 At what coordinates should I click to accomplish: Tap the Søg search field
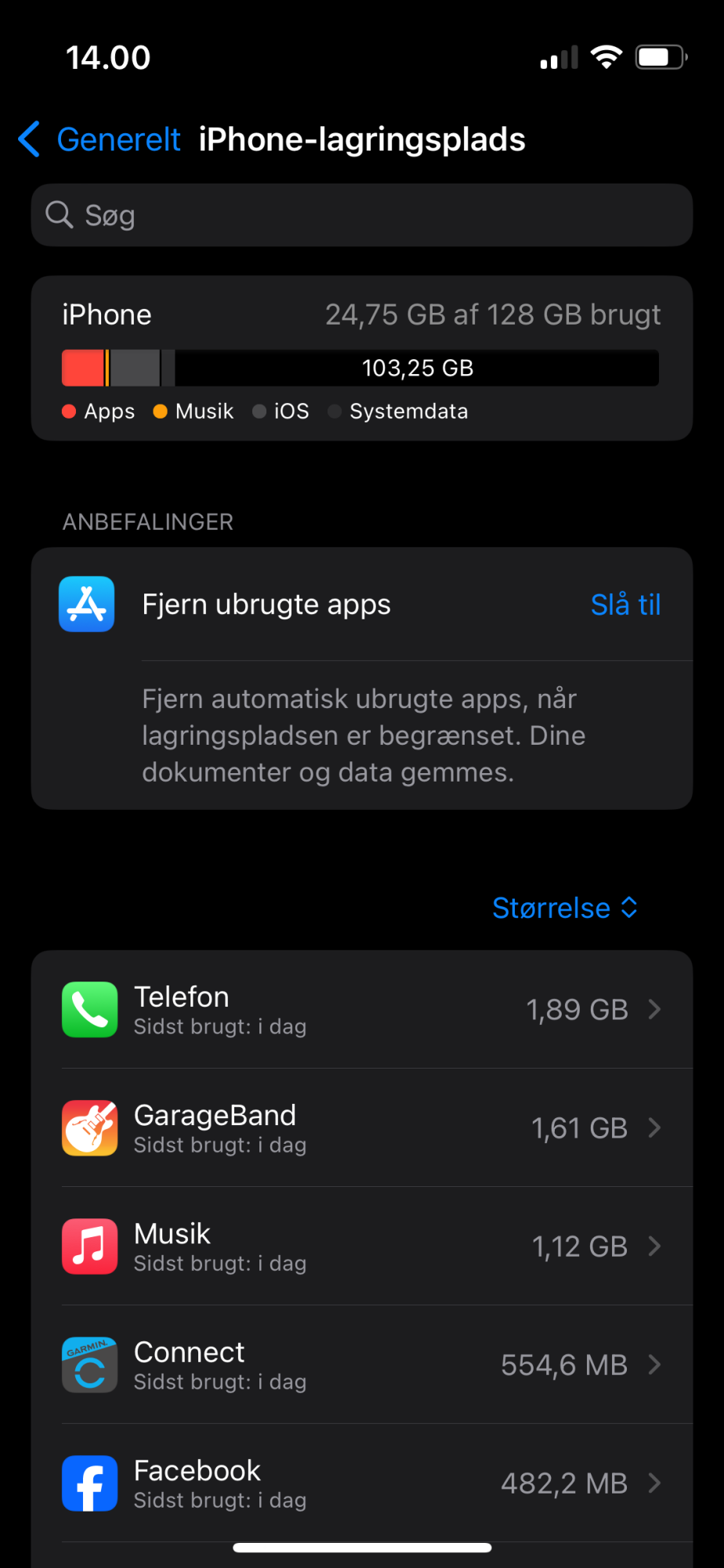pos(361,216)
